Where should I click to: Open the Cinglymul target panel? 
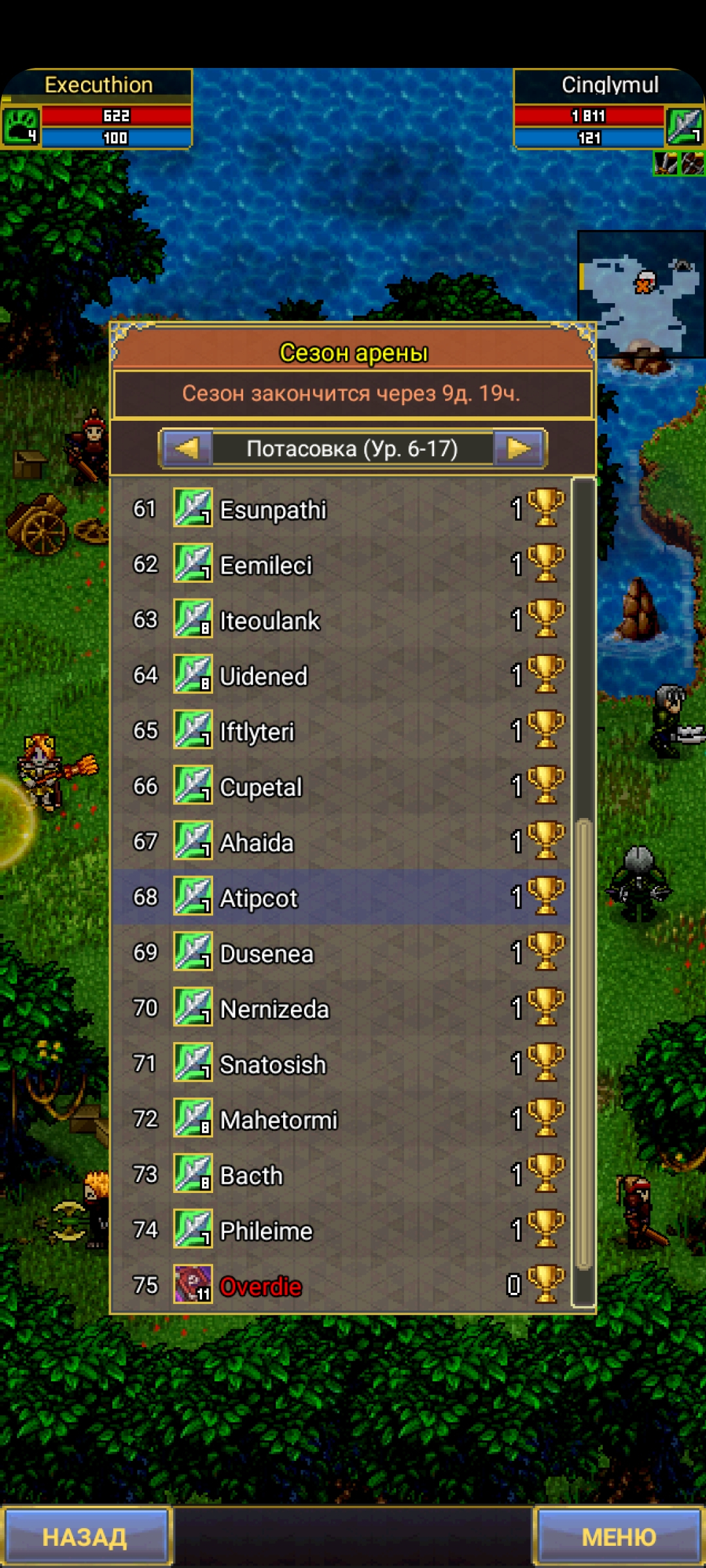click(609, 109)
